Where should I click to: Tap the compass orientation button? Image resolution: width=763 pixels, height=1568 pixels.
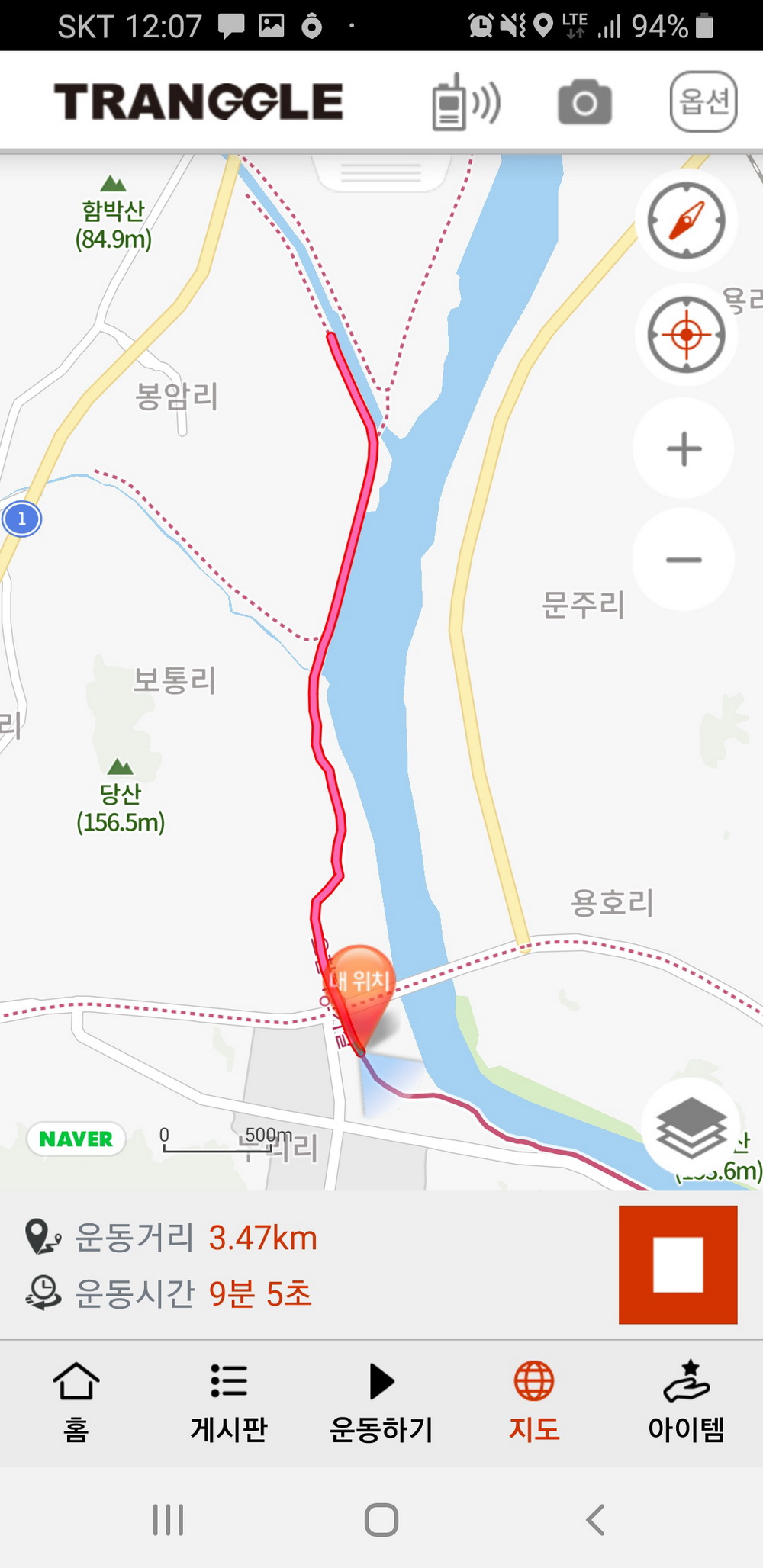pos(686,220)
